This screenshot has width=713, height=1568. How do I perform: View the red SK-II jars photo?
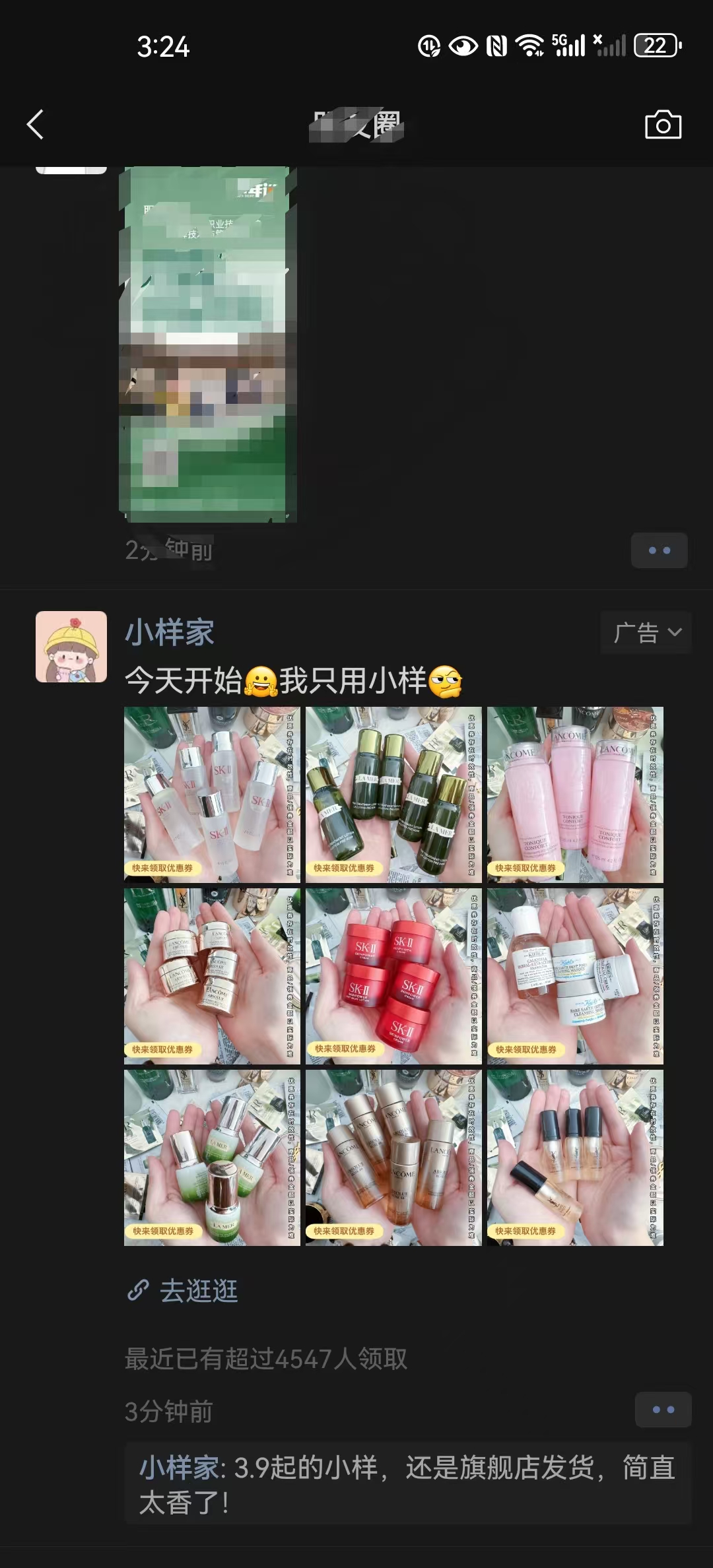pyautogui.click(x=393, y=976)
